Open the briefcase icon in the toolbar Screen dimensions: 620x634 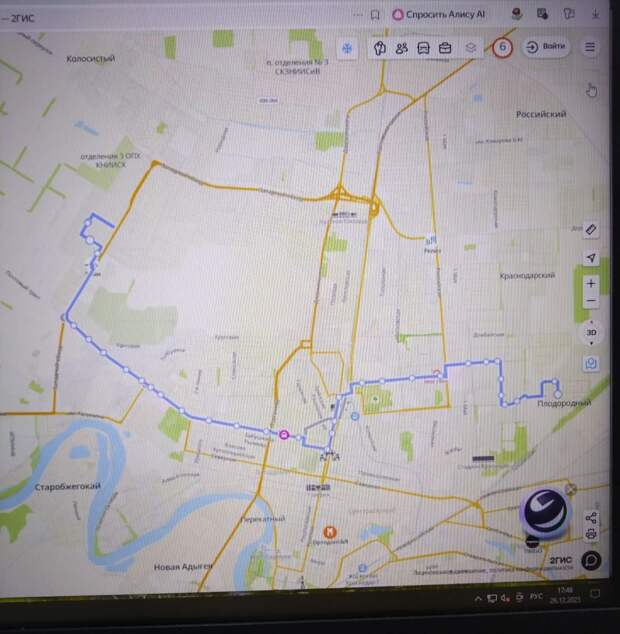446,48
